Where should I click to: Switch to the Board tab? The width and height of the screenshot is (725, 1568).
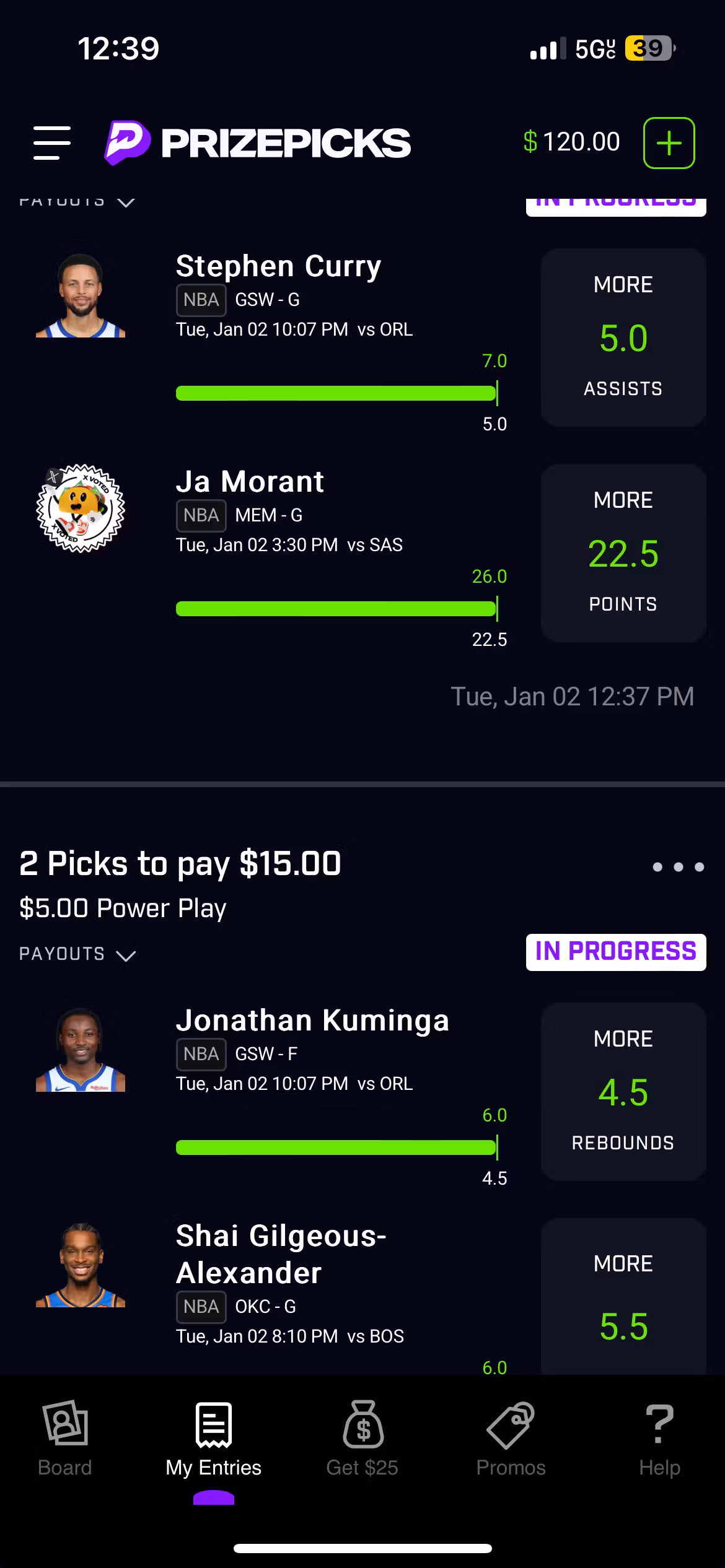65,1439
